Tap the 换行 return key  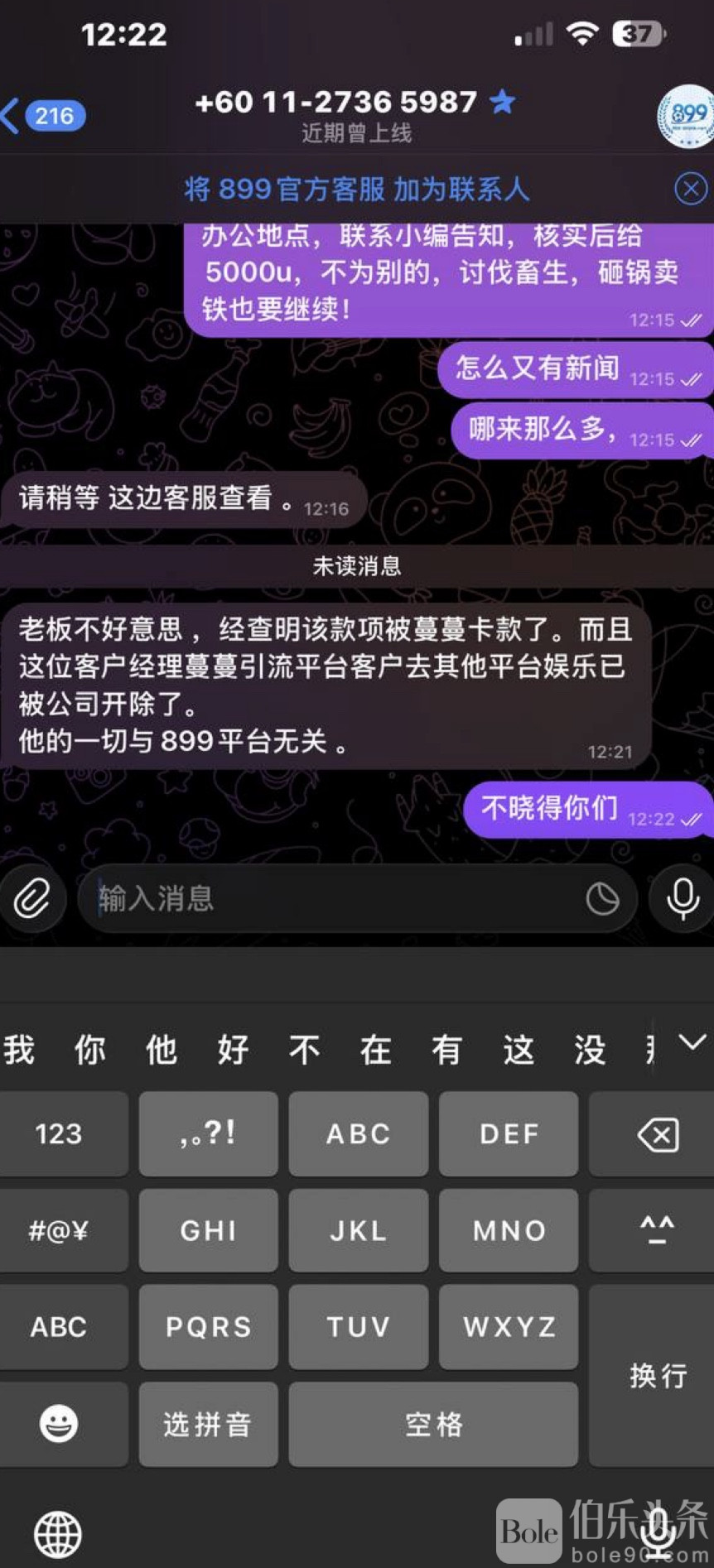[658, 1374]
